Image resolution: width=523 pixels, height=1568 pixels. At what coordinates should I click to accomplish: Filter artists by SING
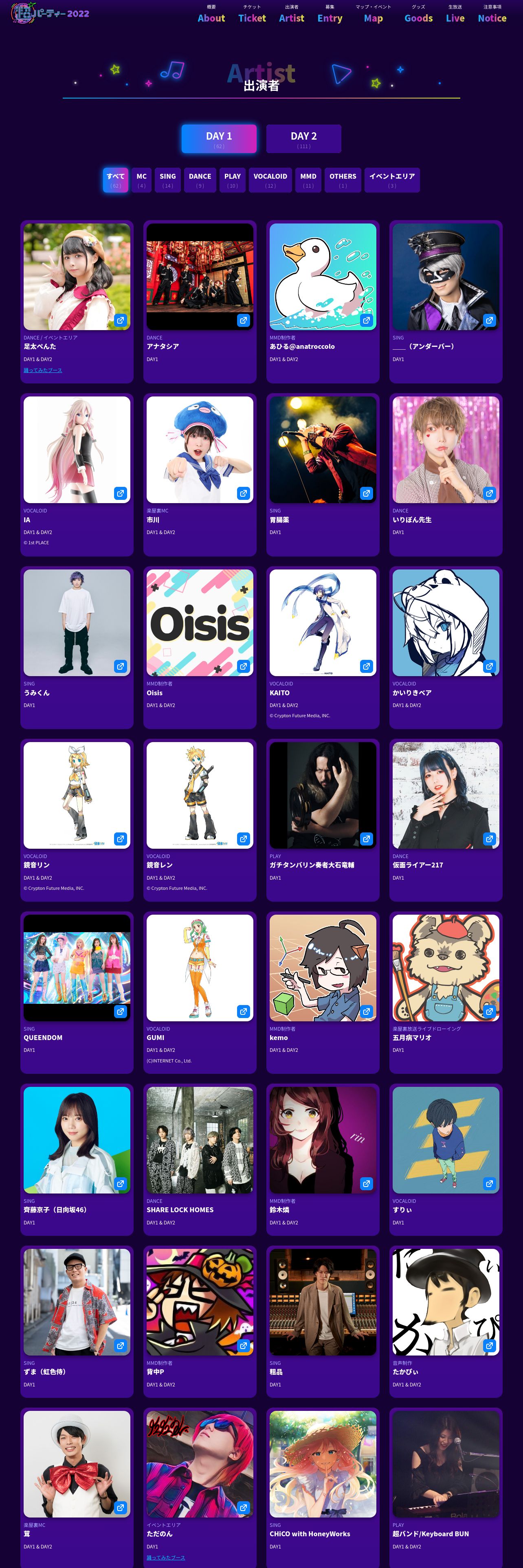(x=167, y=180)
